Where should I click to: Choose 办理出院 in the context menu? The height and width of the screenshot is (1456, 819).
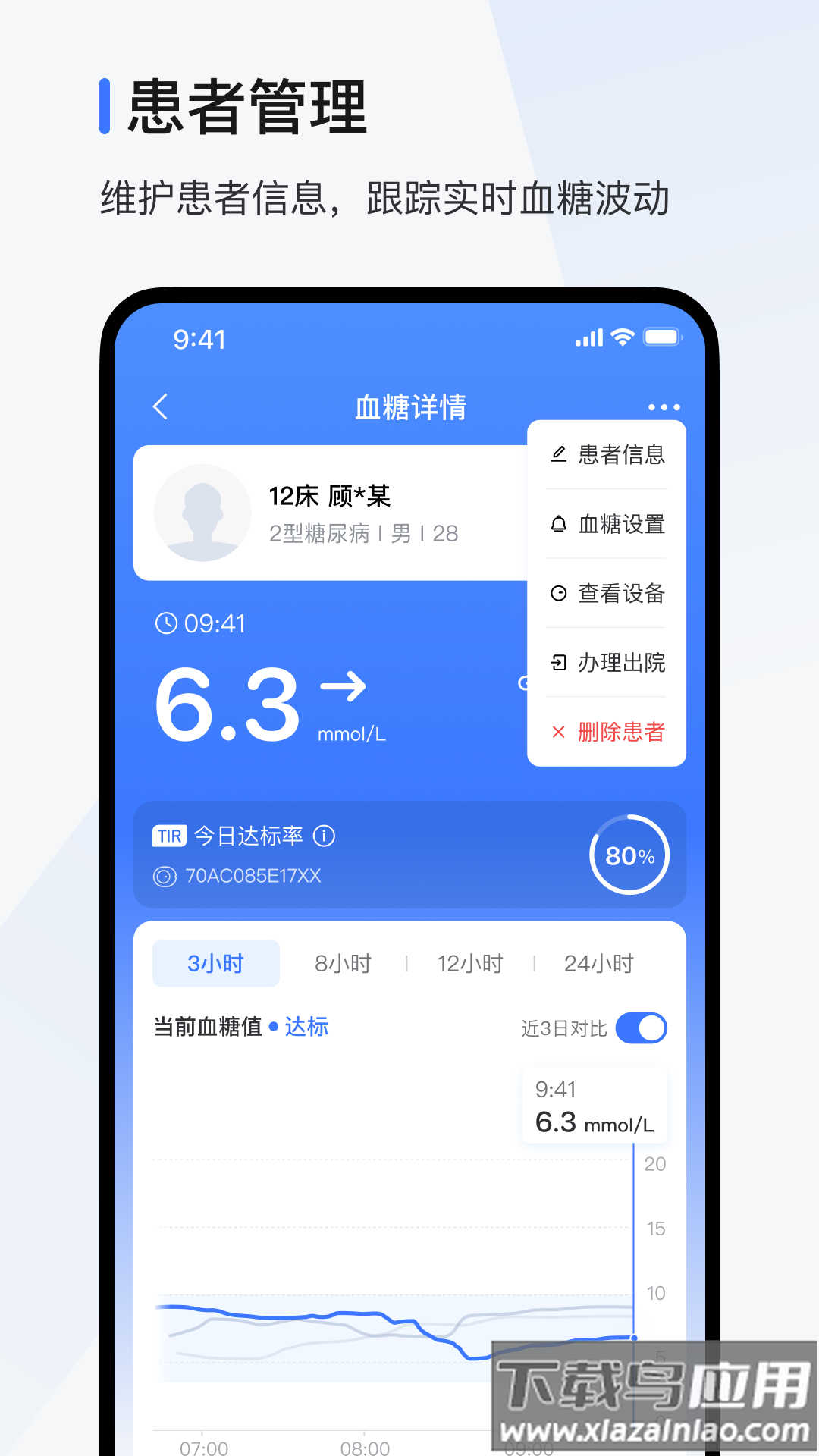[621, 662]
